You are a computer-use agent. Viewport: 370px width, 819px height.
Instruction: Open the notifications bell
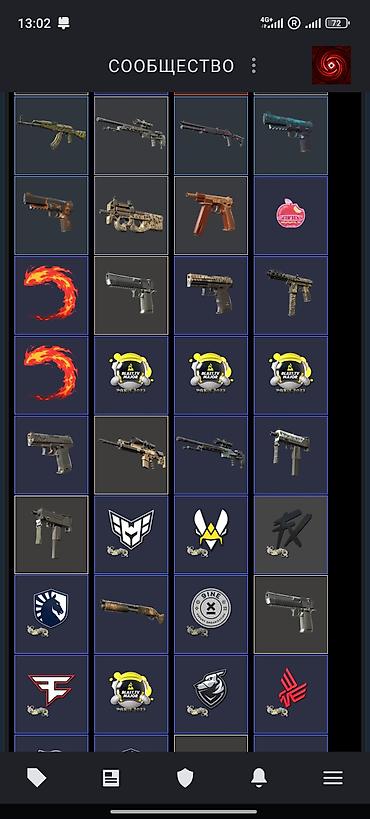[x=259, y=778]
